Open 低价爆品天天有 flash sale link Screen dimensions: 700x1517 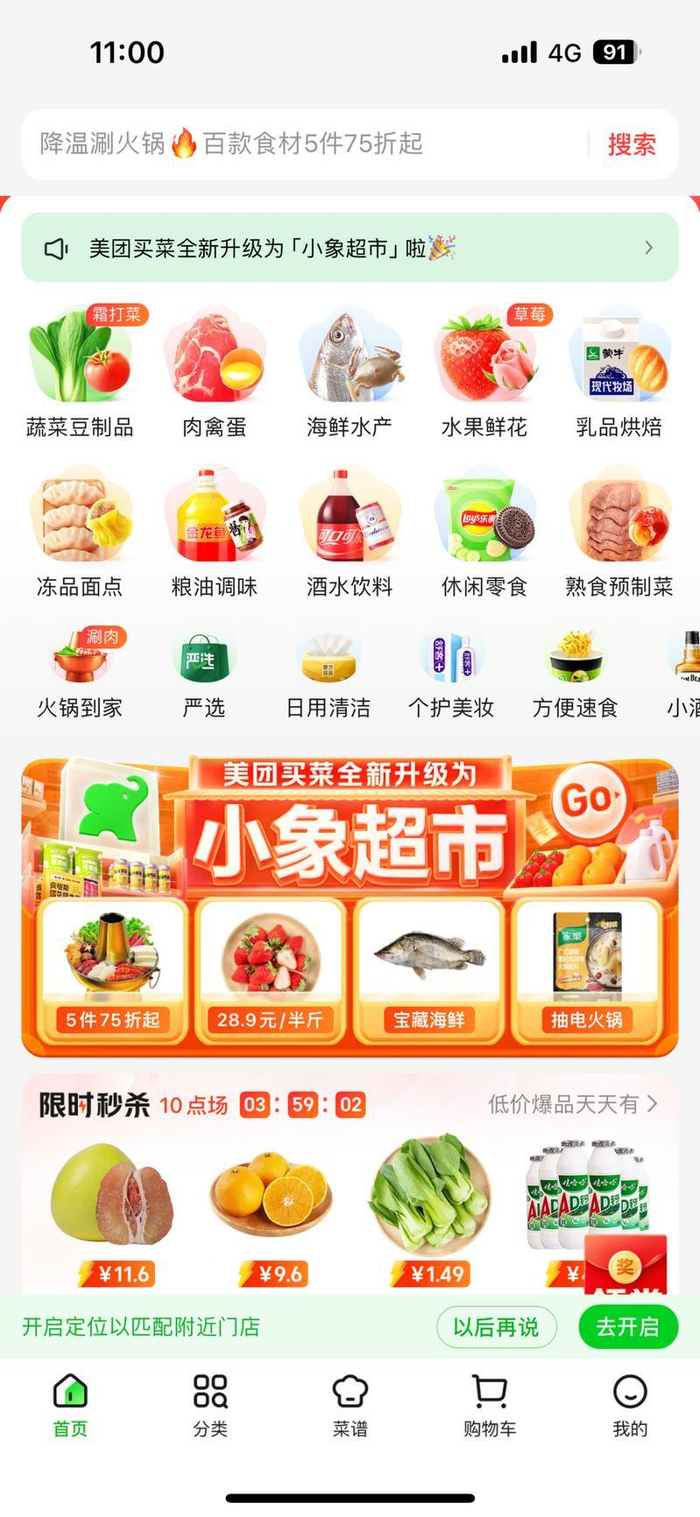(x=572, y=1104)
